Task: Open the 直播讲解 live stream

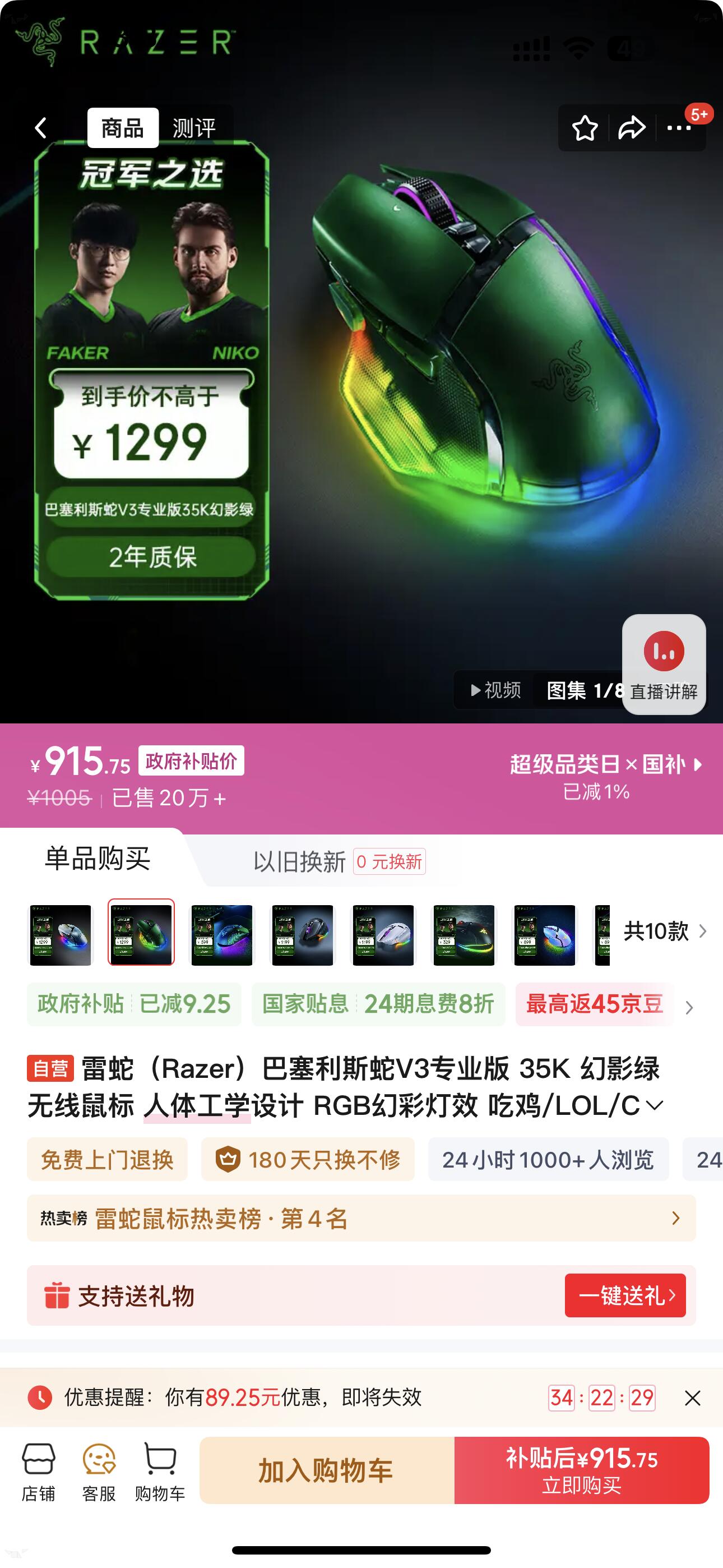Action: click(x=664, y=663)
